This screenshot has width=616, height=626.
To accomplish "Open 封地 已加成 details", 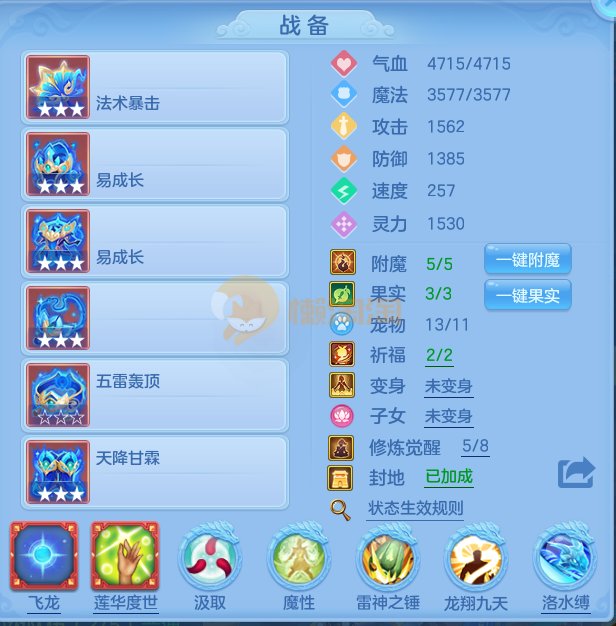I will [x=448, y=477].
